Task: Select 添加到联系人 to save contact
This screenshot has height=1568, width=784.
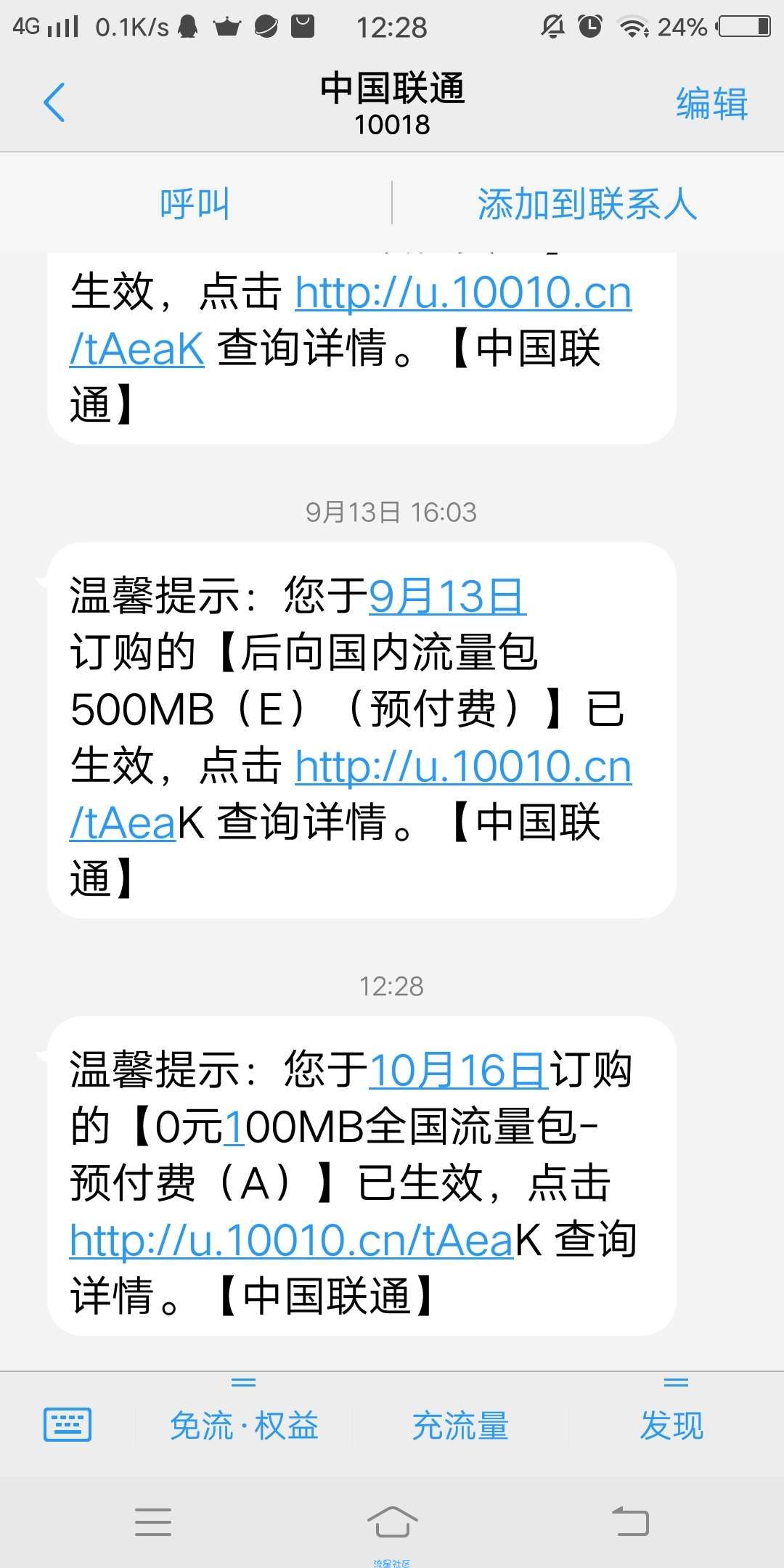Action: (587, 203)
